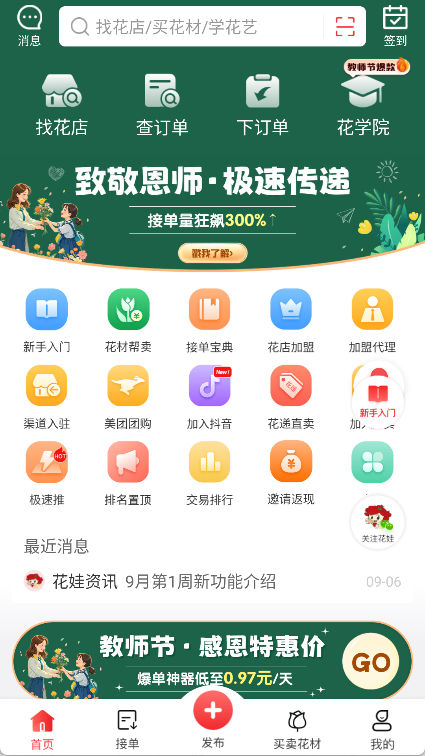Viewport: 425px width, 756px height.
Task: Tap the floating 关注花娃 button
Action: click(378, 523)
